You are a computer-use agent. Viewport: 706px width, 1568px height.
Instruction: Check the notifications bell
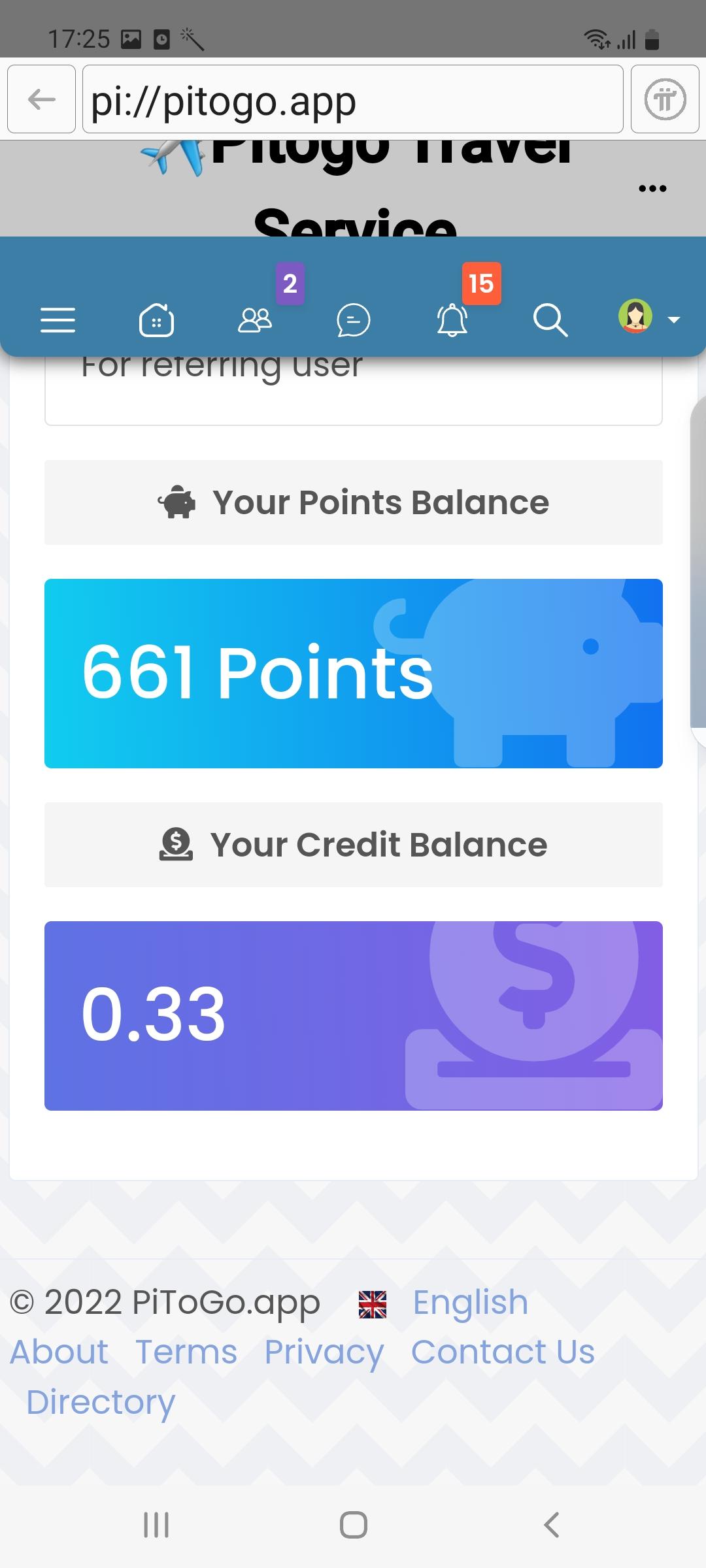[x=452, y=320]
